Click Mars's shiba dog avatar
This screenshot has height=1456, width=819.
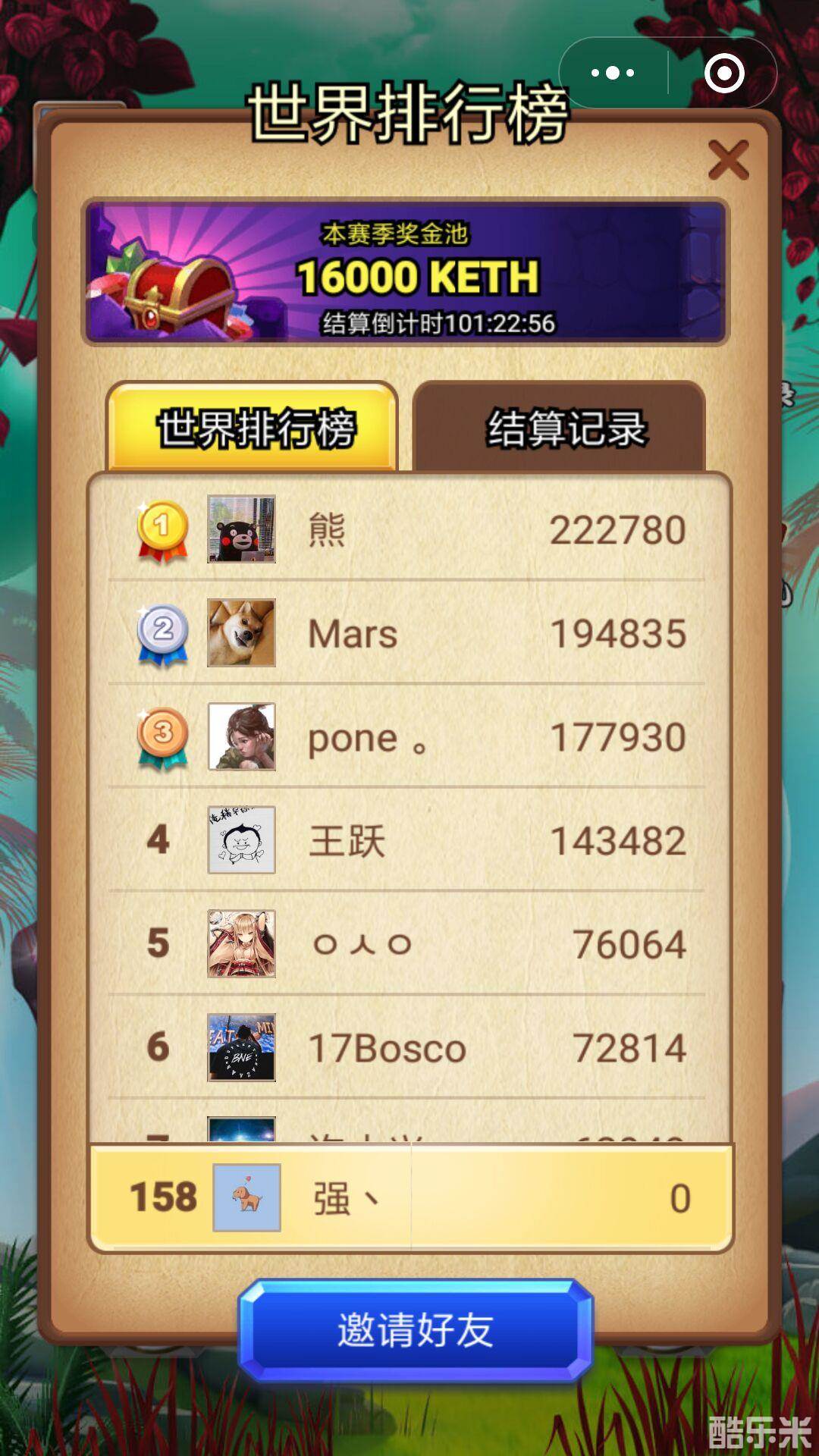[x=241, y=633]
